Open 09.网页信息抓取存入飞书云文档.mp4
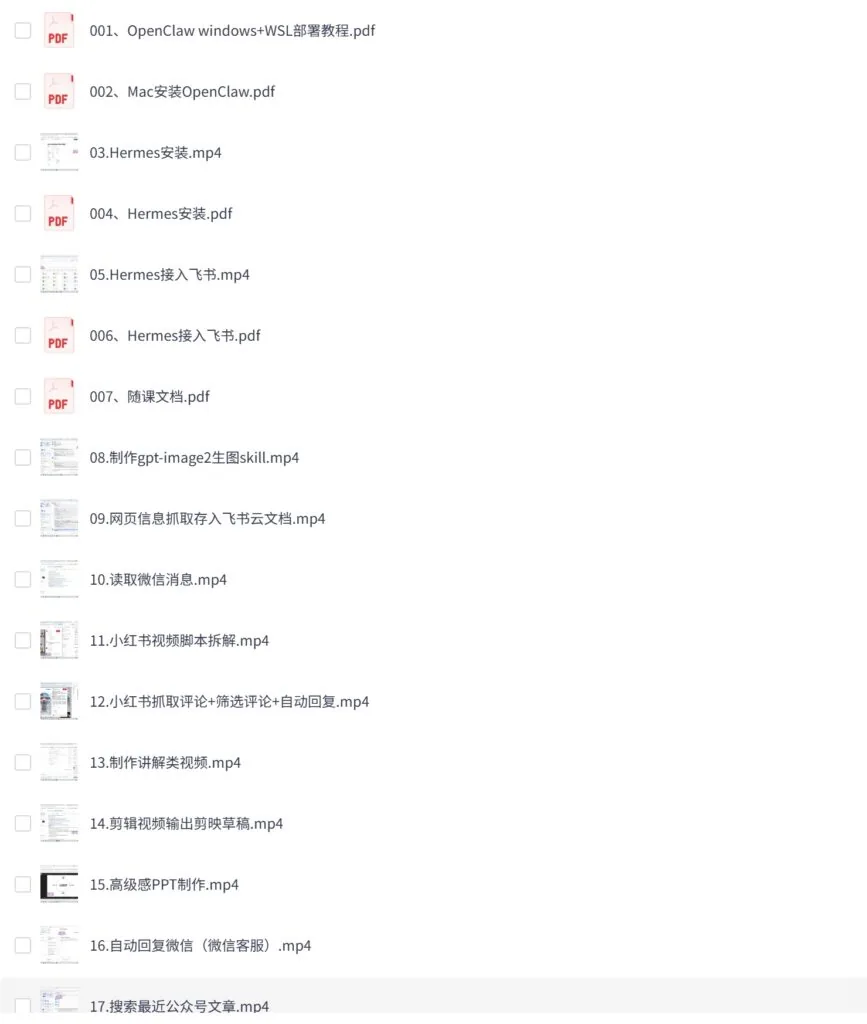This screenshot has width=867, height=1024. [208, 519]
